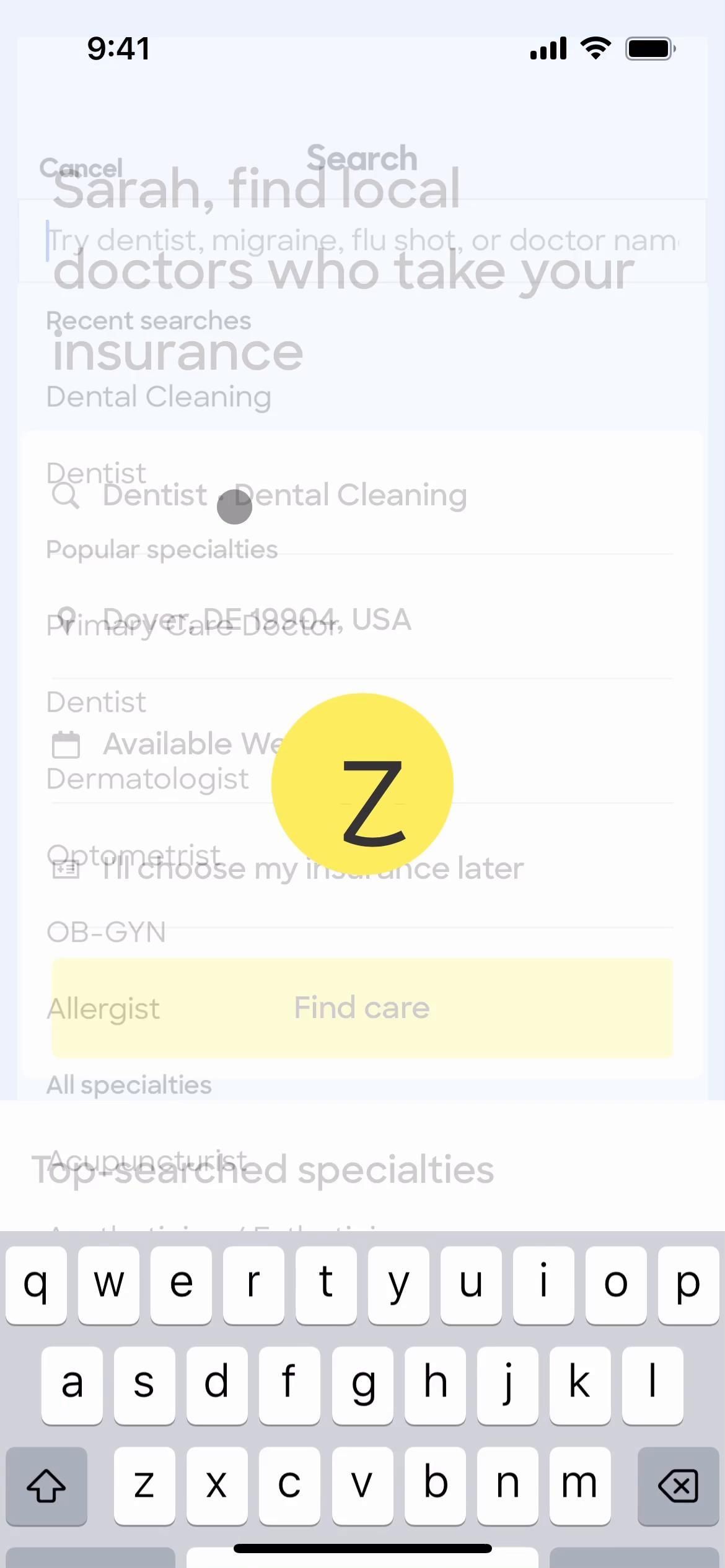The height and width of the screenshot is (1568, 725).
Task: Tap the shift key on keyboard
Action: click(x=46, y=1485)
